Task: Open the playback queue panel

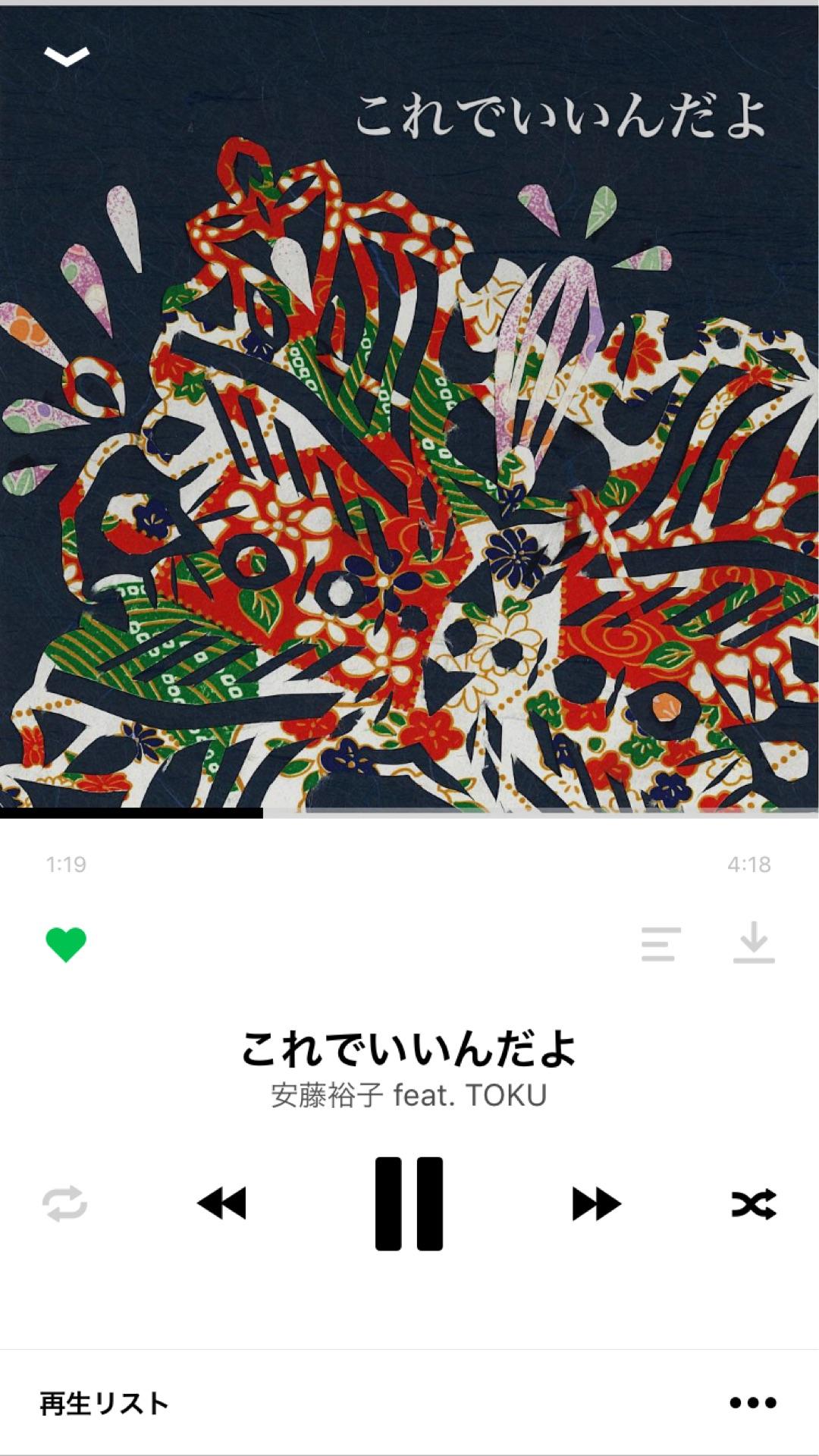Action: click(659, 944)
